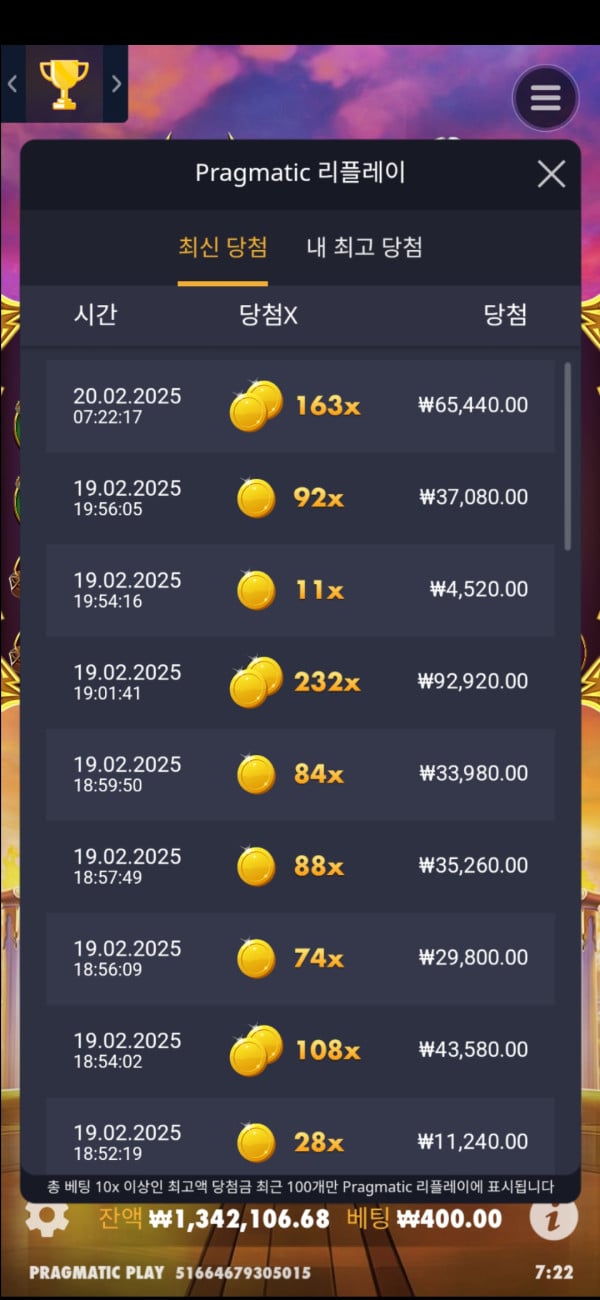Close the Pragmatic replay dialog
Screen dimensions: 600x1300
(x=551, y=175)
